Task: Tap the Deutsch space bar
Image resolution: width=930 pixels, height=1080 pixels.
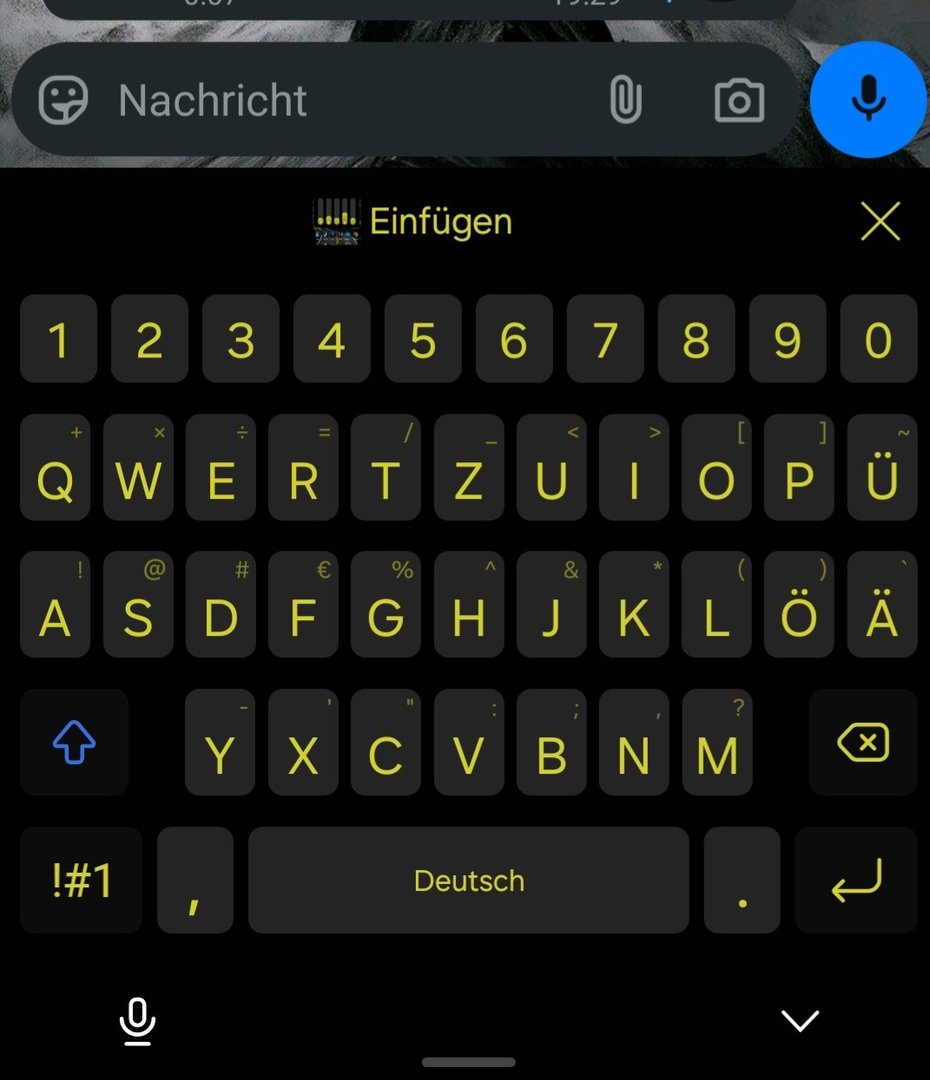Action: coord(468,880)
